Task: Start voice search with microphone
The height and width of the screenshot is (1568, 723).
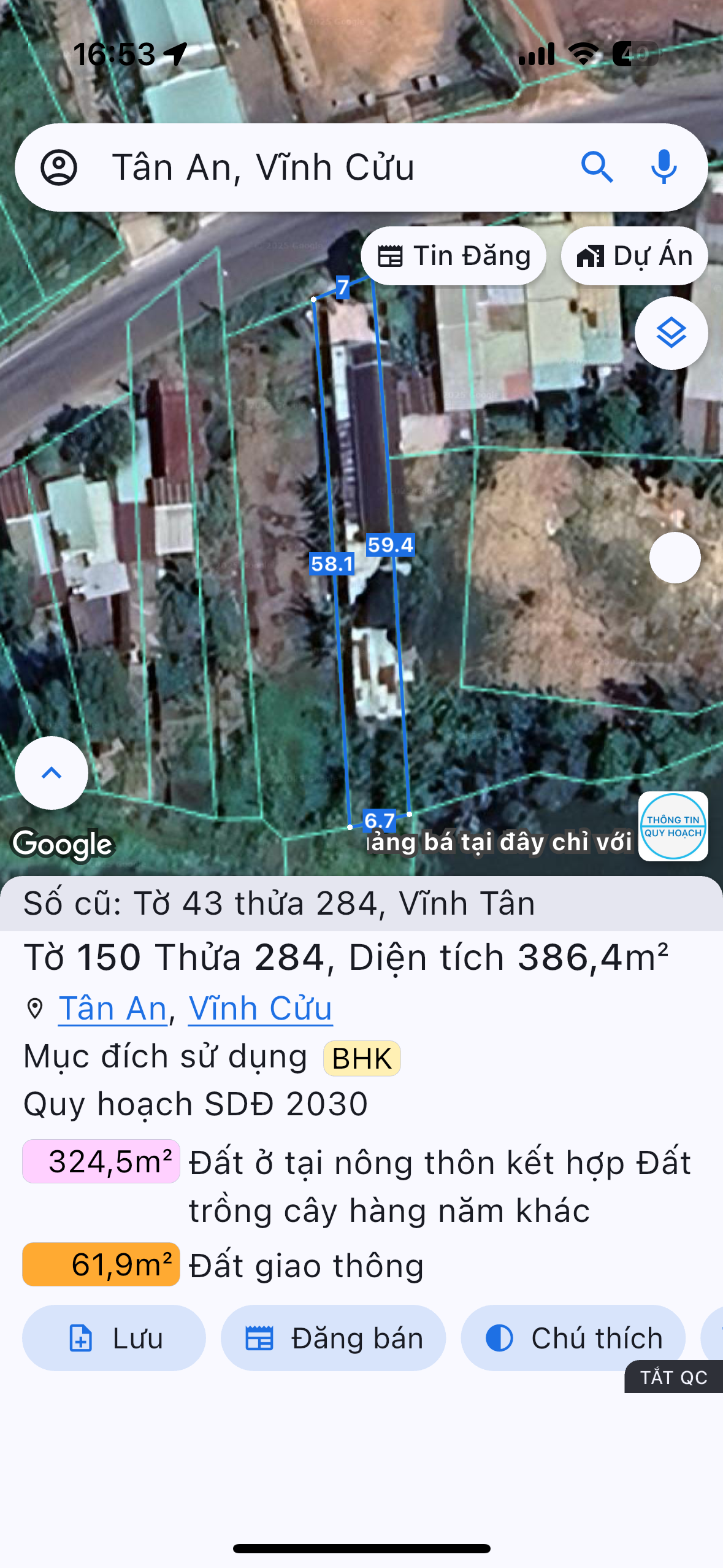Action: (x=664, y=167)
